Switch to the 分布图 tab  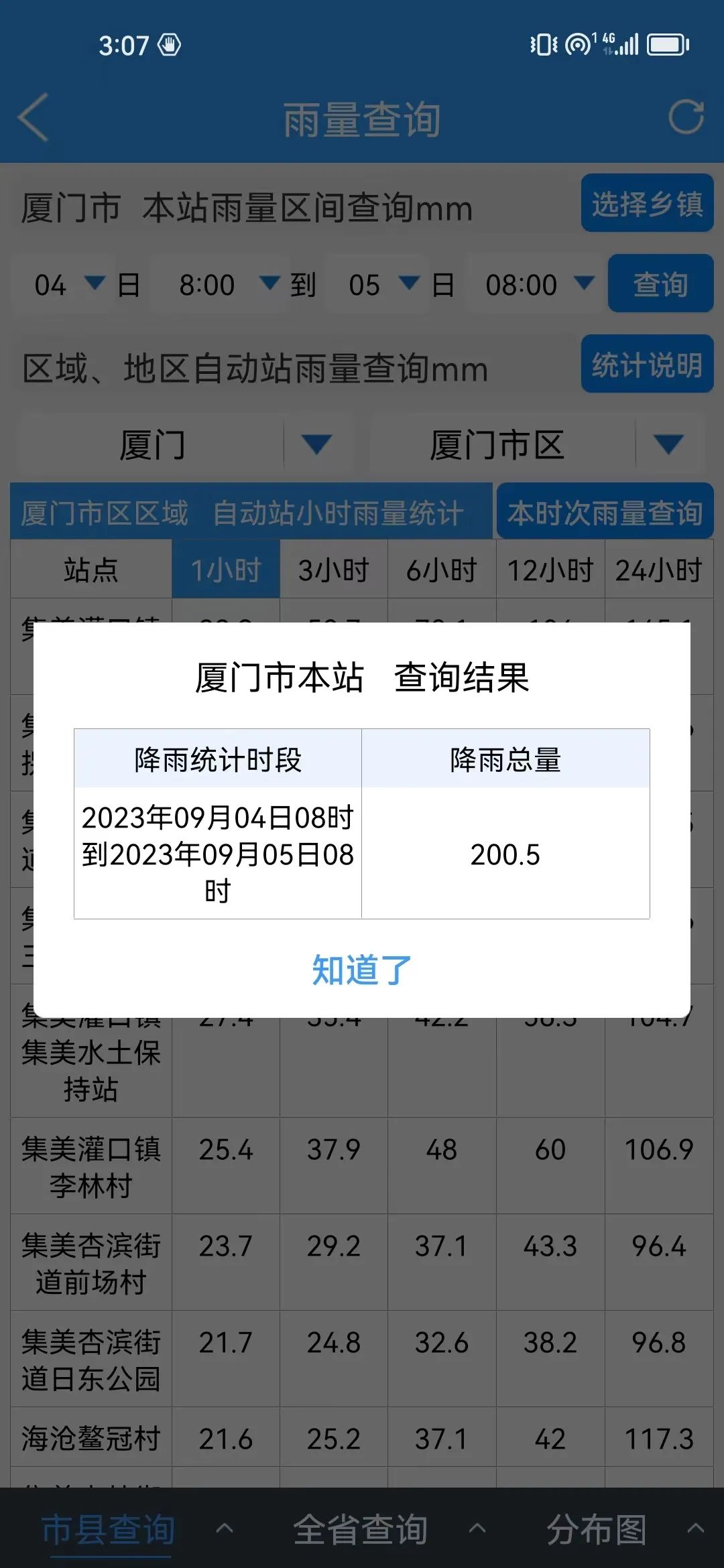pos(597,1530)
